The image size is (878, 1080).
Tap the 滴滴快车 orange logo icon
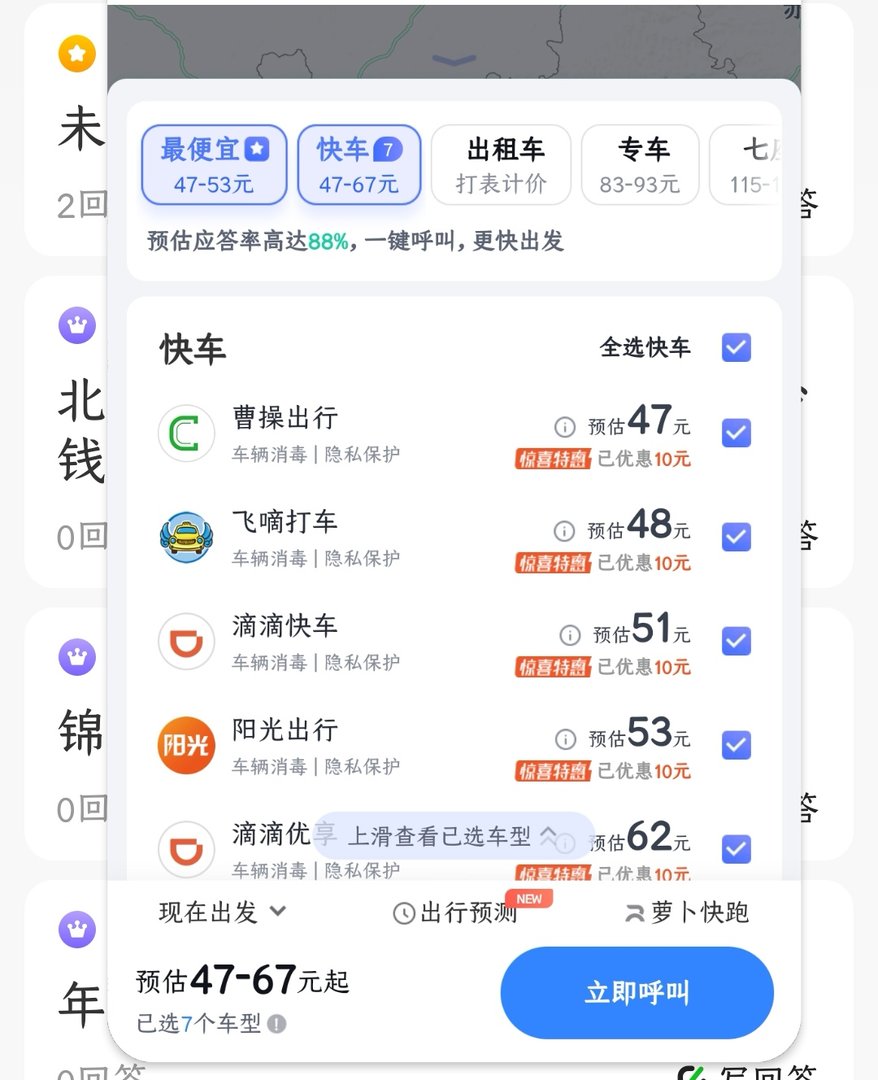point(187,642)
